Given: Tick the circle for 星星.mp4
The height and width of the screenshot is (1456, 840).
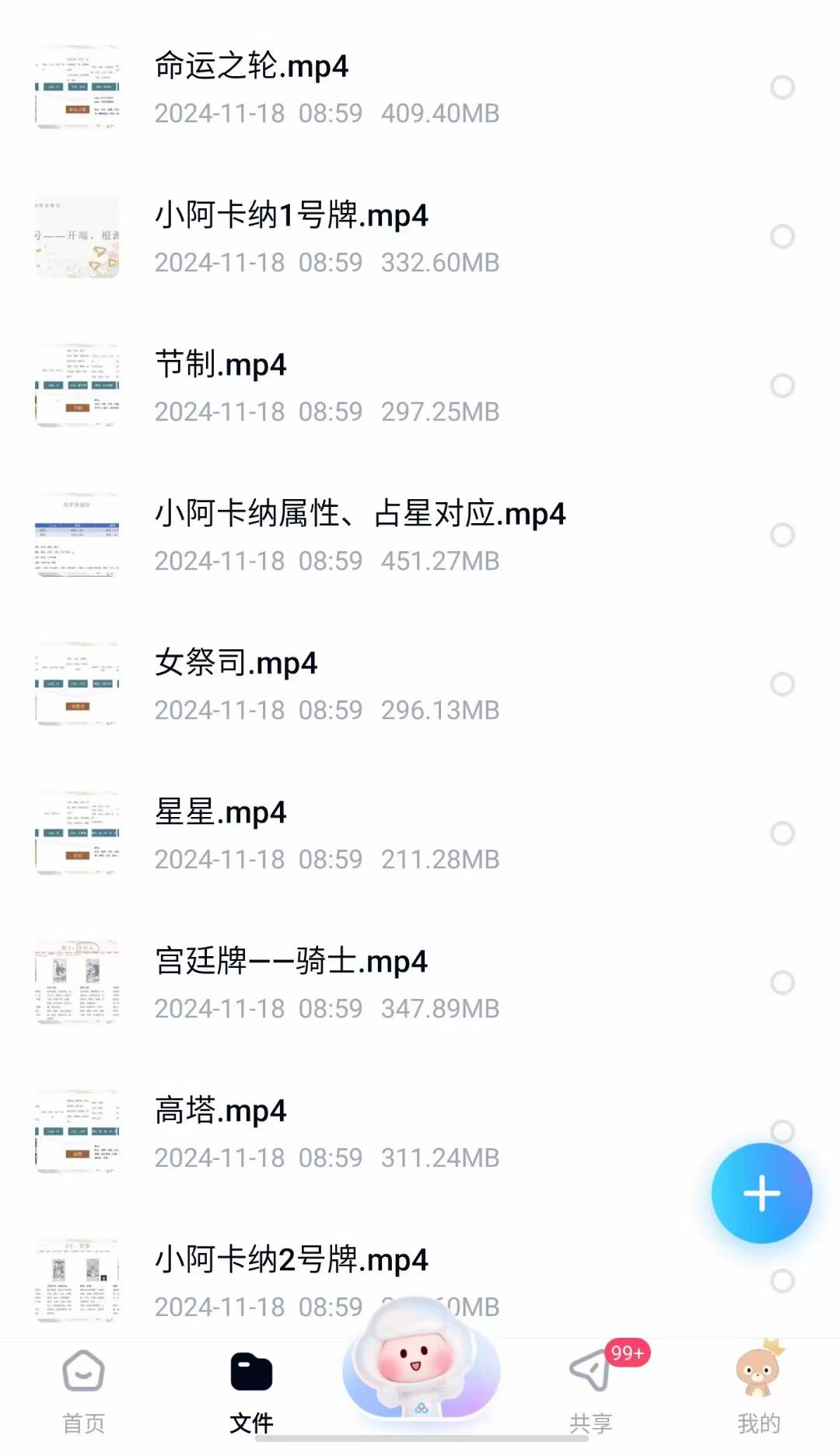Looking at the screenshot, I should 782,833.
